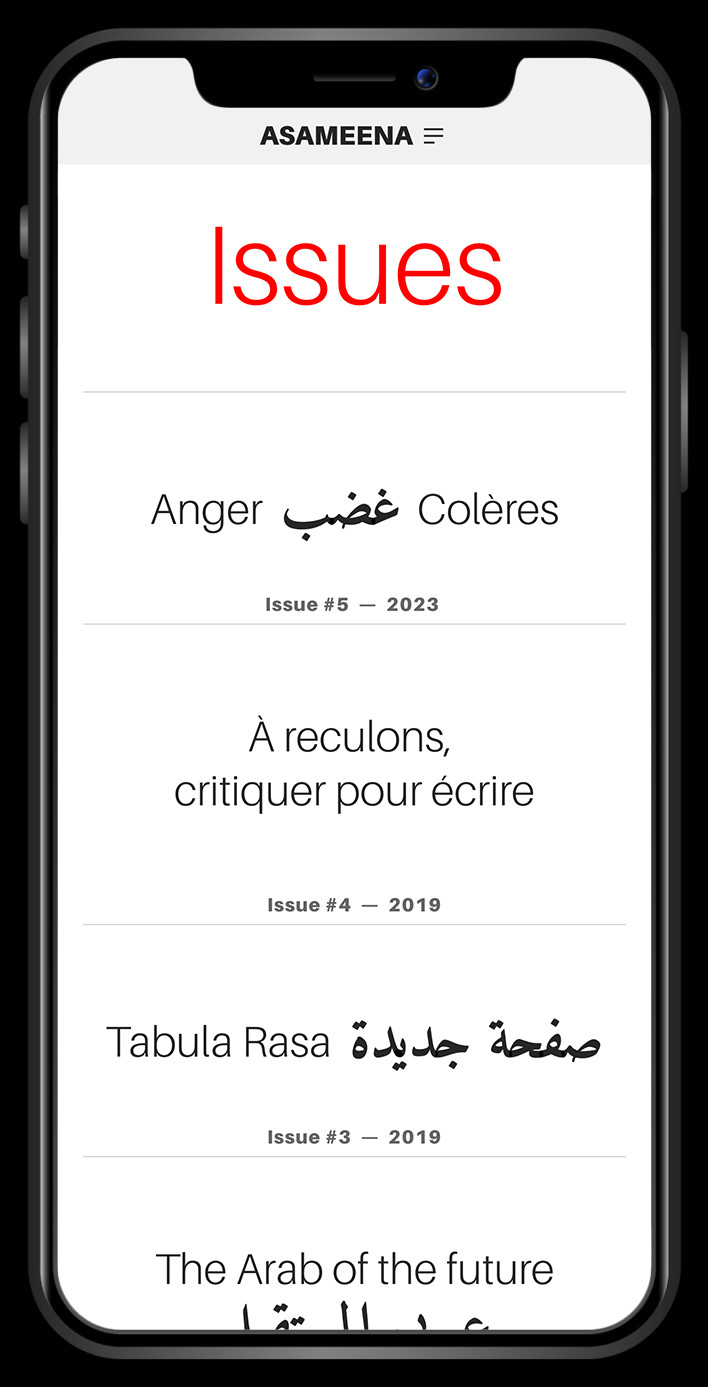Open the hamburger menu next to ASAMEENA
Viewport: 708px width, 1387px height.
click(x=433, y=136)
